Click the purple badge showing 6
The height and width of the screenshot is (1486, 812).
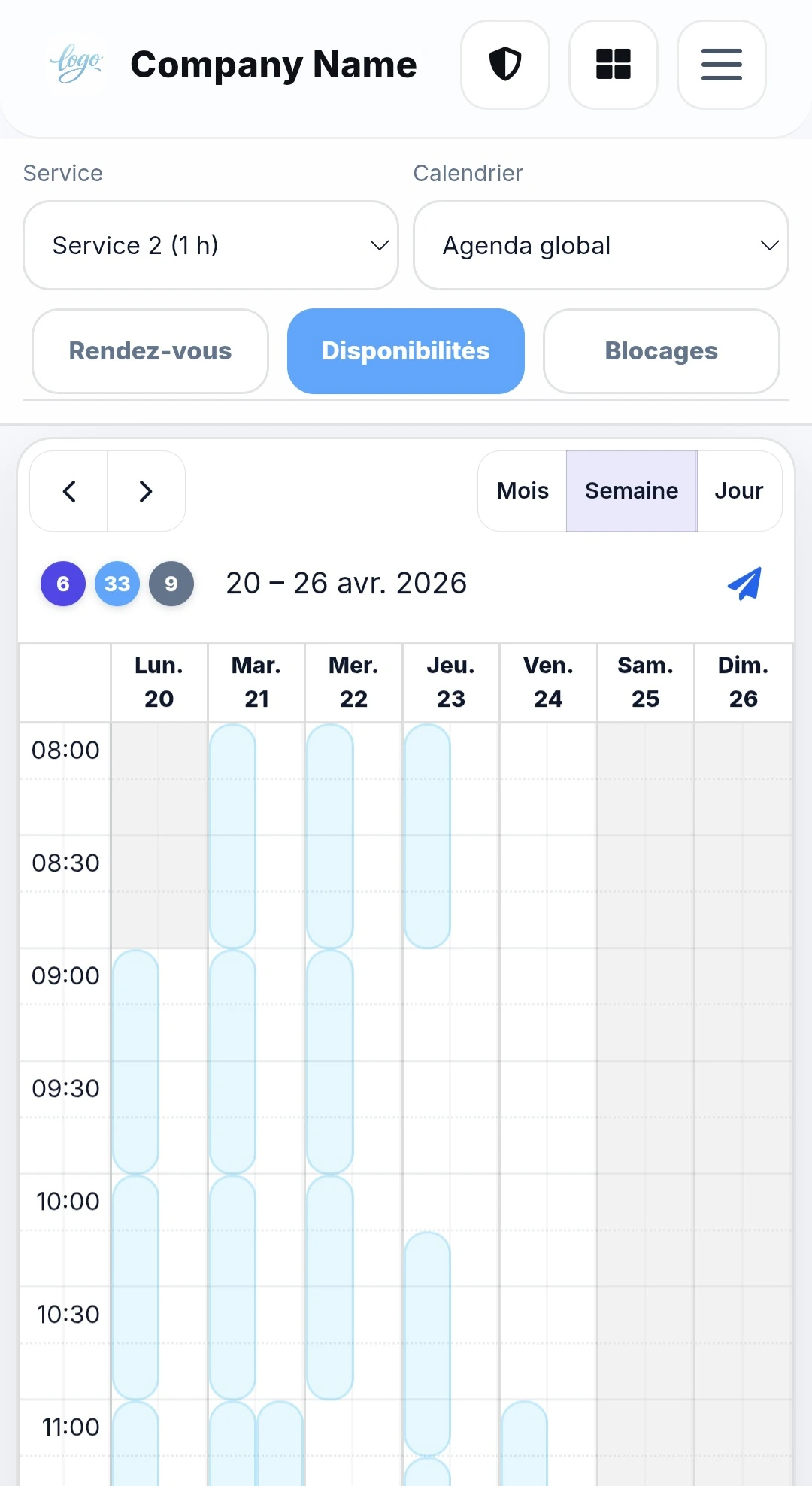63,584
